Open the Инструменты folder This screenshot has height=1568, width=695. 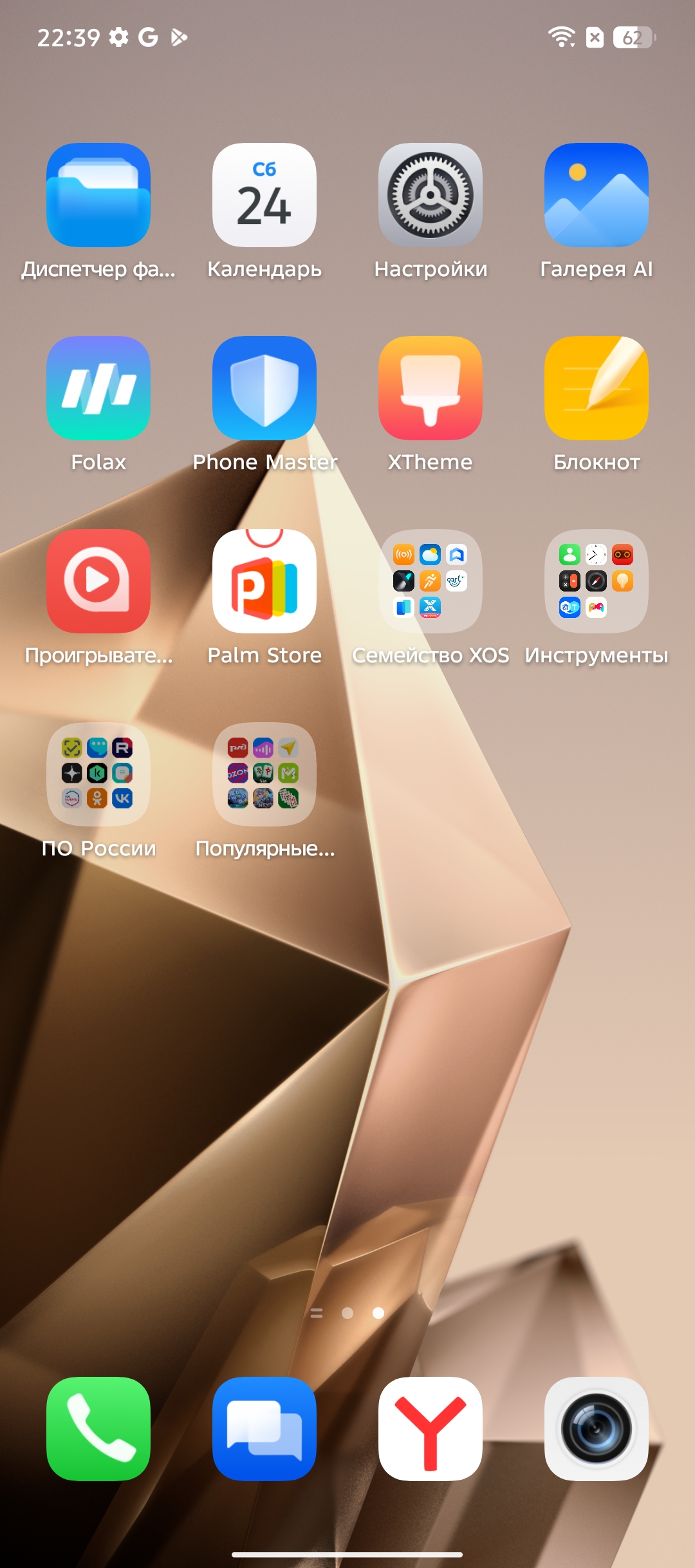point(597,581)
